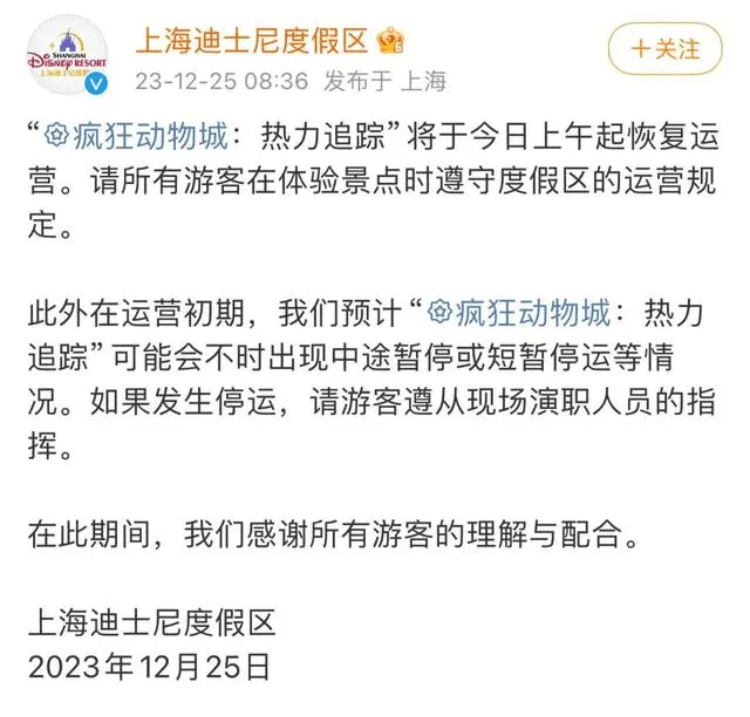The width and height of the screenshot is (750, 717).
Task: Open Shanghai Disney Resort's profile avatar
Action: (67, 54)
